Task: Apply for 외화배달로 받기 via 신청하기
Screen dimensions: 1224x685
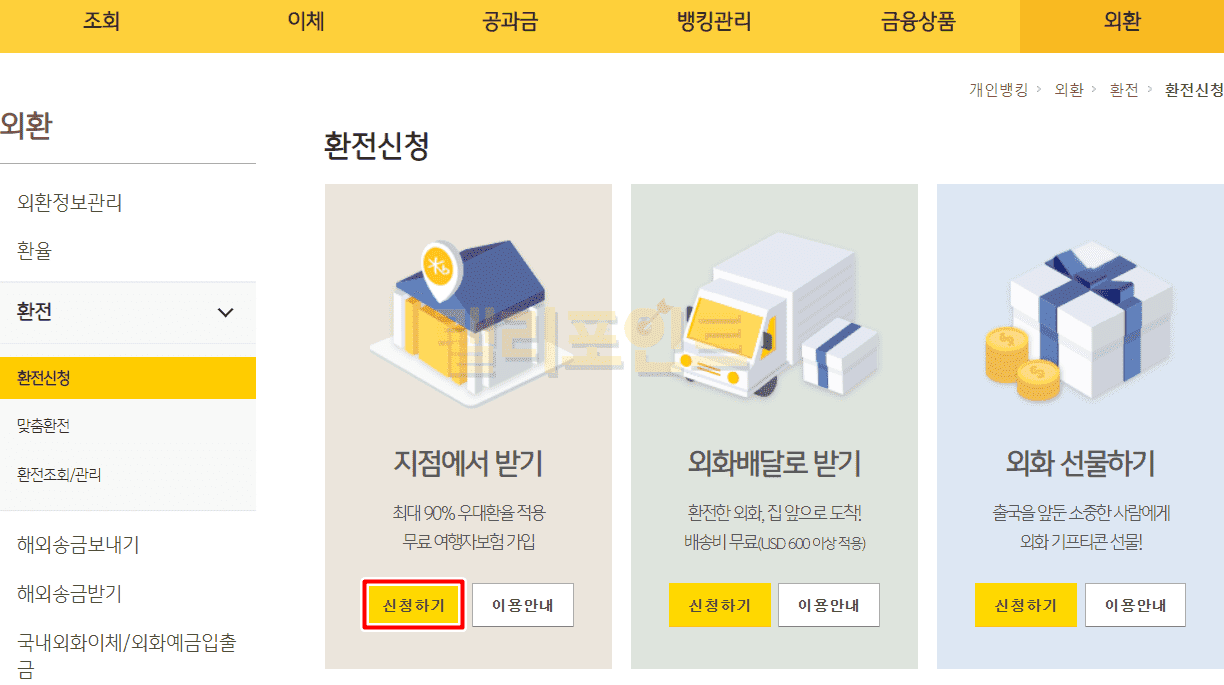Action: [720, 605]
